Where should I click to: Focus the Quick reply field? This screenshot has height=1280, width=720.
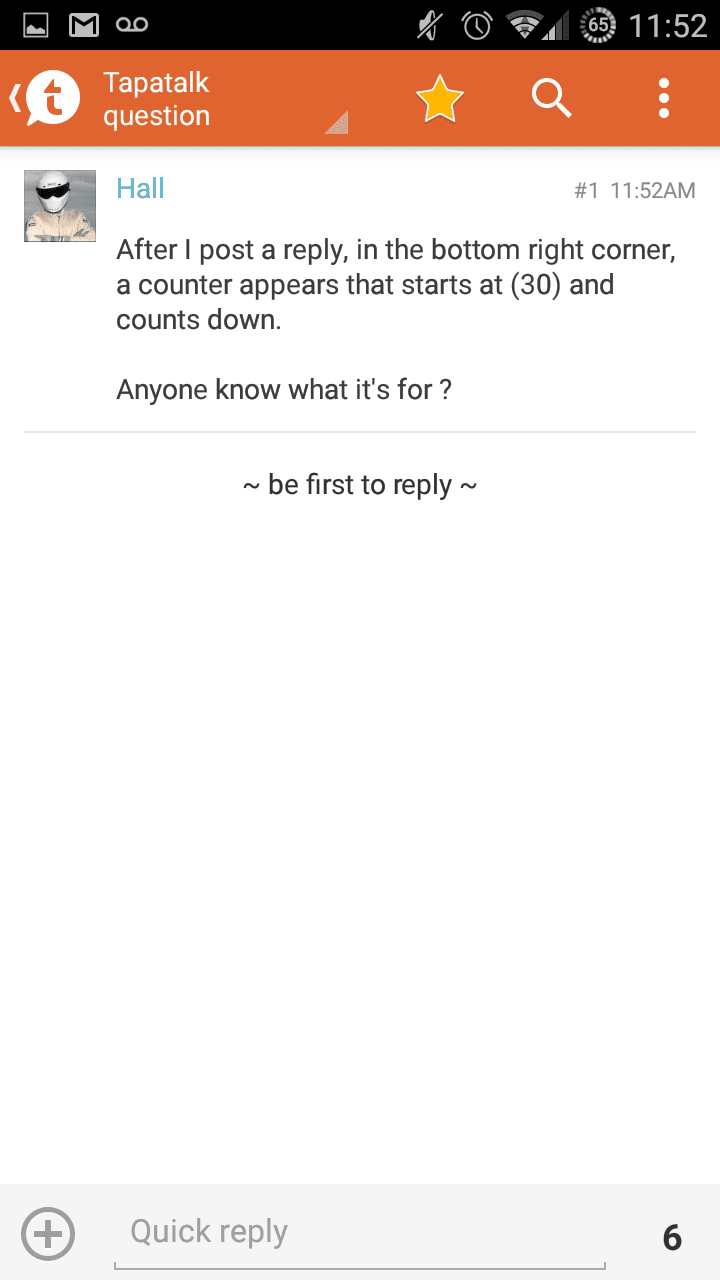point(360,1234)
